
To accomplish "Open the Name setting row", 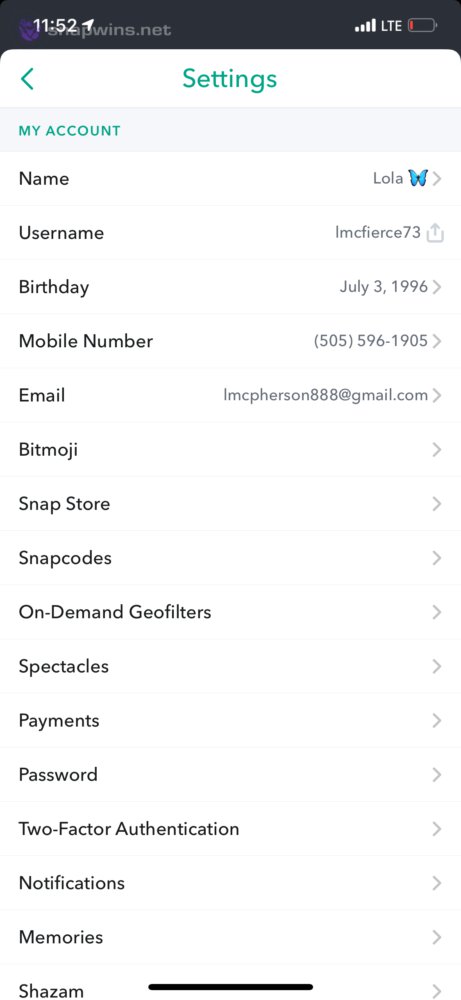I will coord(230,179).
